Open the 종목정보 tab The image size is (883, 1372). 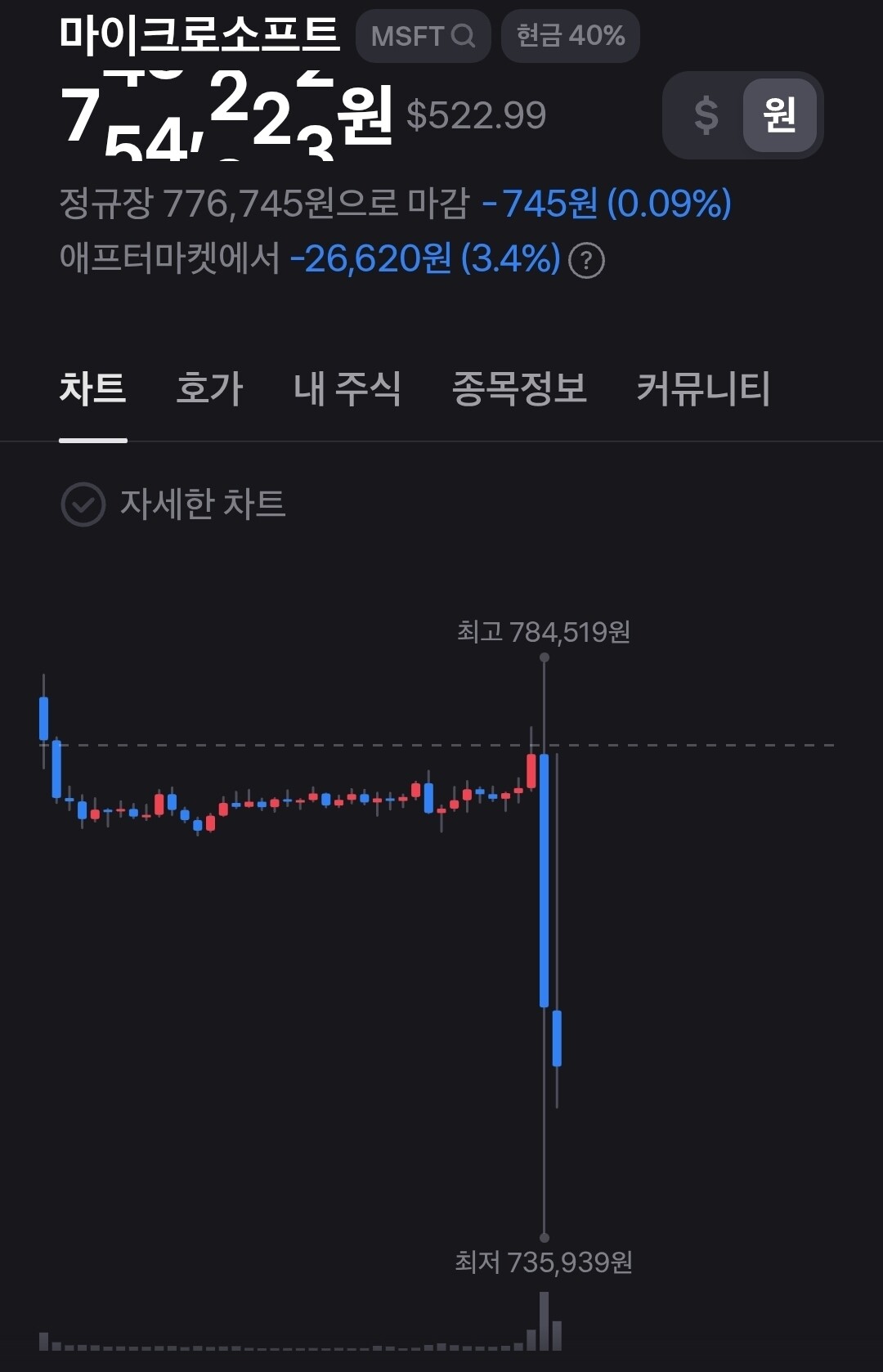point(519,388)
